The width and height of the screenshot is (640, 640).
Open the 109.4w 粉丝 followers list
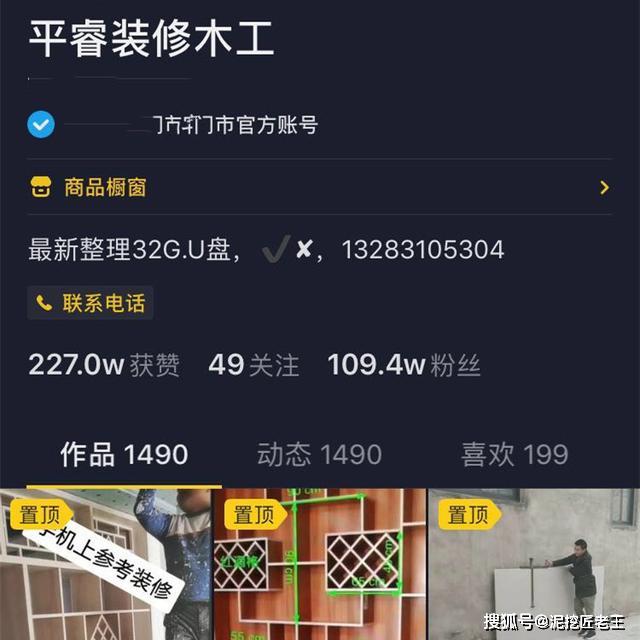pyautogui.click(x=404, y=365)
